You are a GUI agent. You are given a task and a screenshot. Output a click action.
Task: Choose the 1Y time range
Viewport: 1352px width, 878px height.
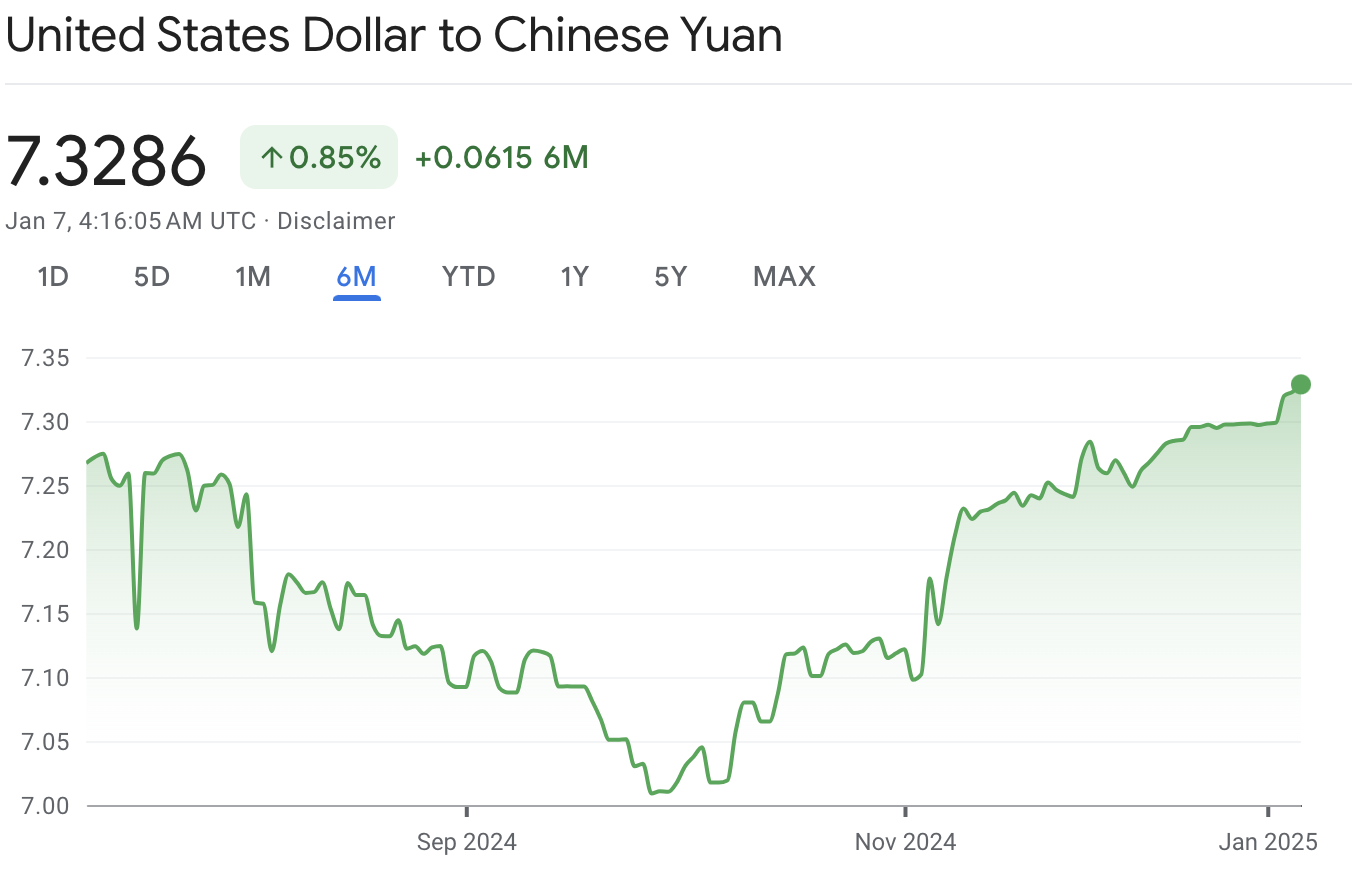(574, 276)
